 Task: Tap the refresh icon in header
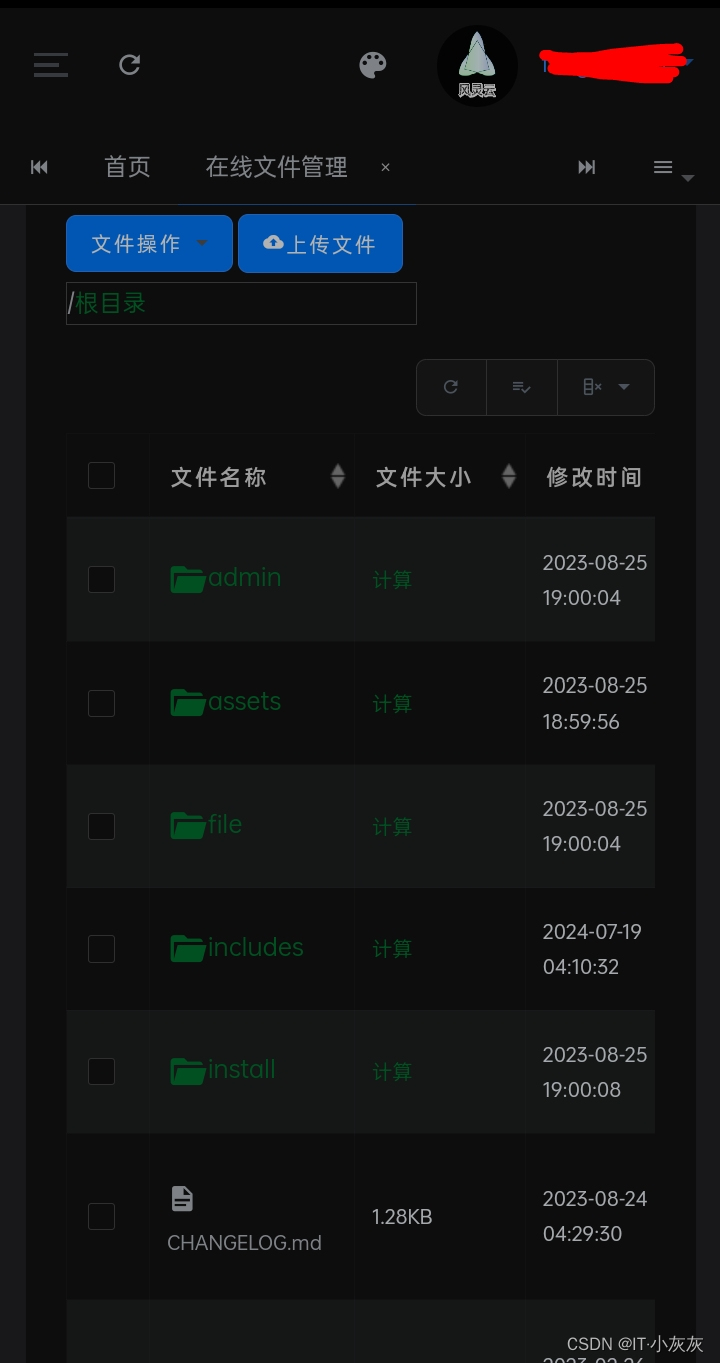click(x=129, y=65)
